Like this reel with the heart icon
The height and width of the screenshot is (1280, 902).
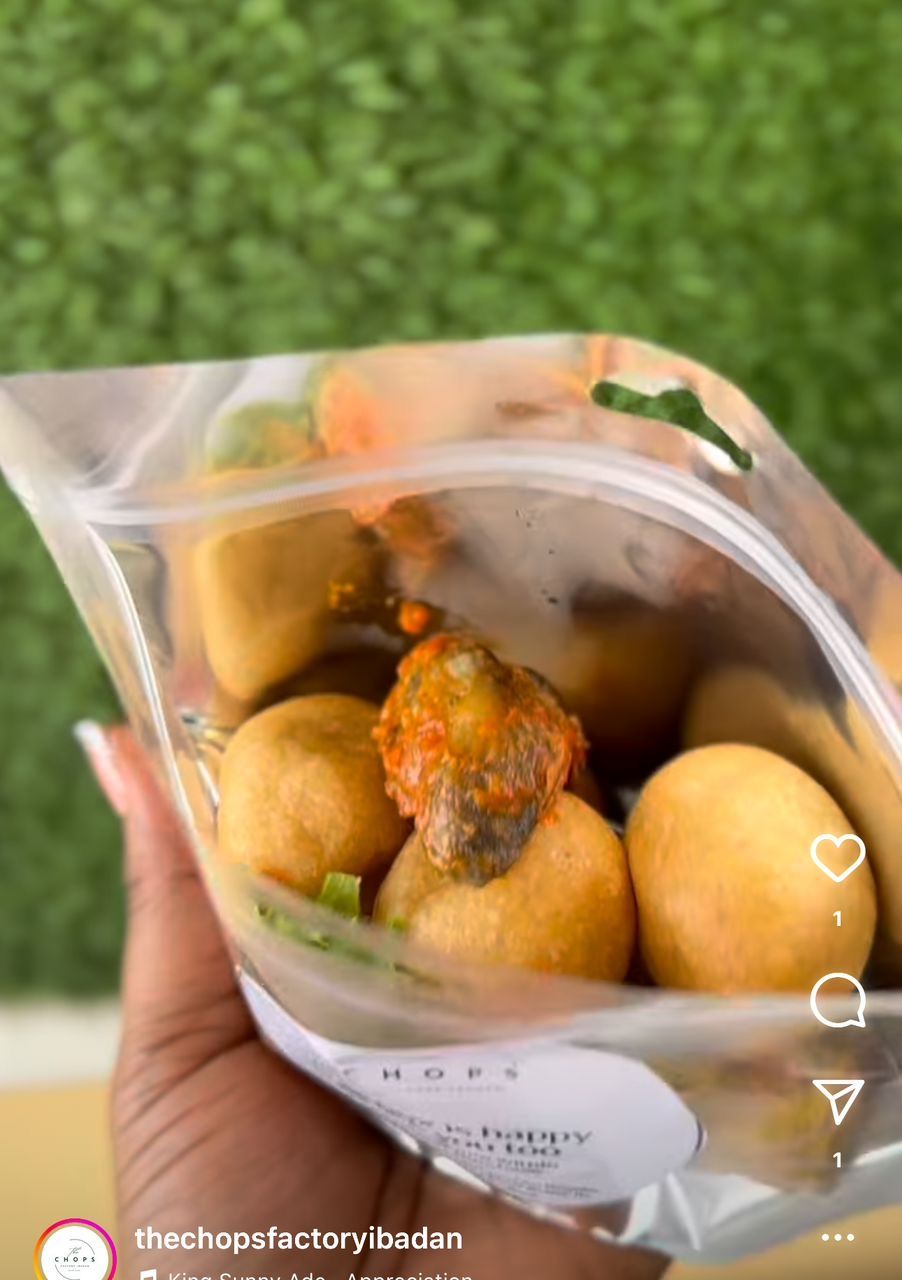[x=837, y=857]
